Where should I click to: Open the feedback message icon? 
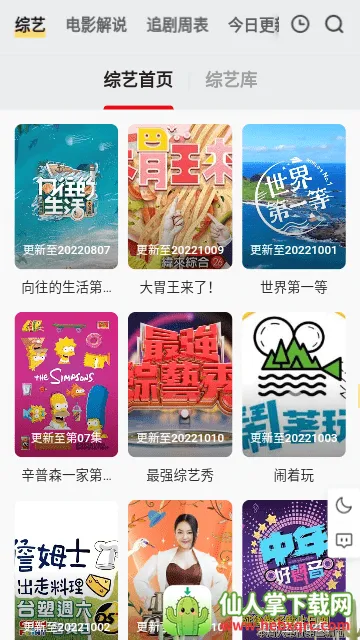coord(344,540)
